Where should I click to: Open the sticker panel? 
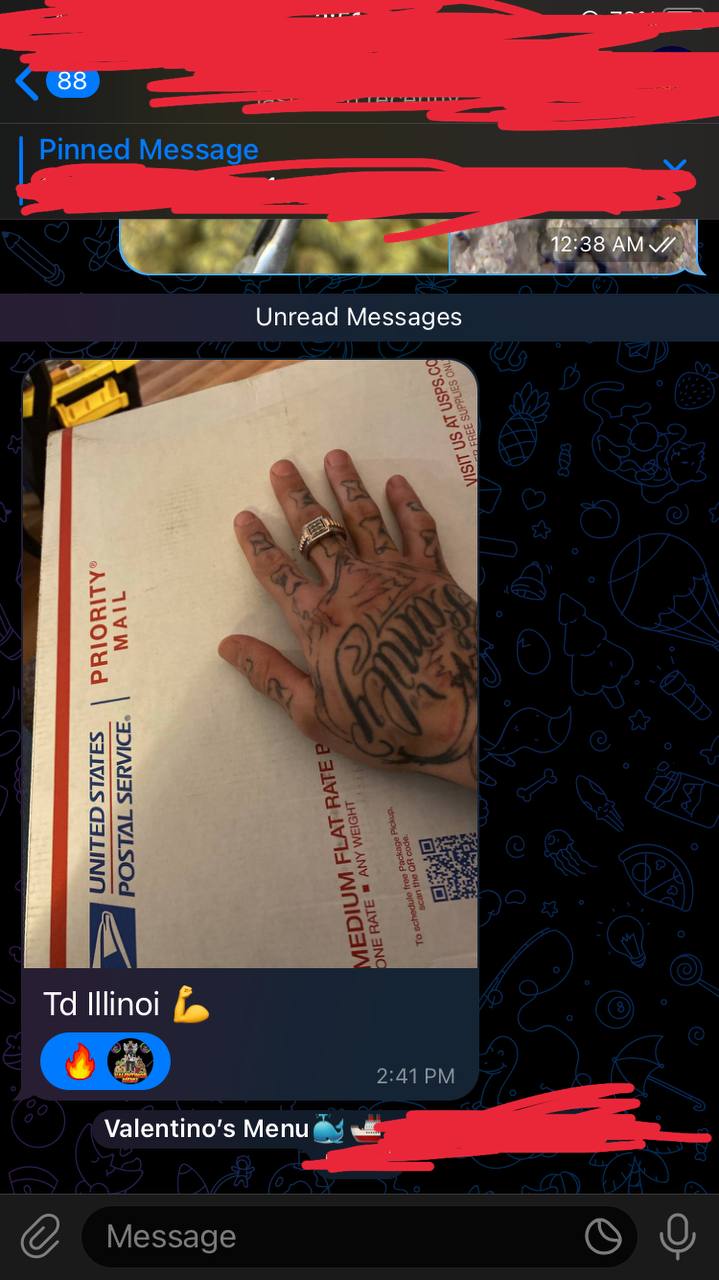pos(603,1237)
